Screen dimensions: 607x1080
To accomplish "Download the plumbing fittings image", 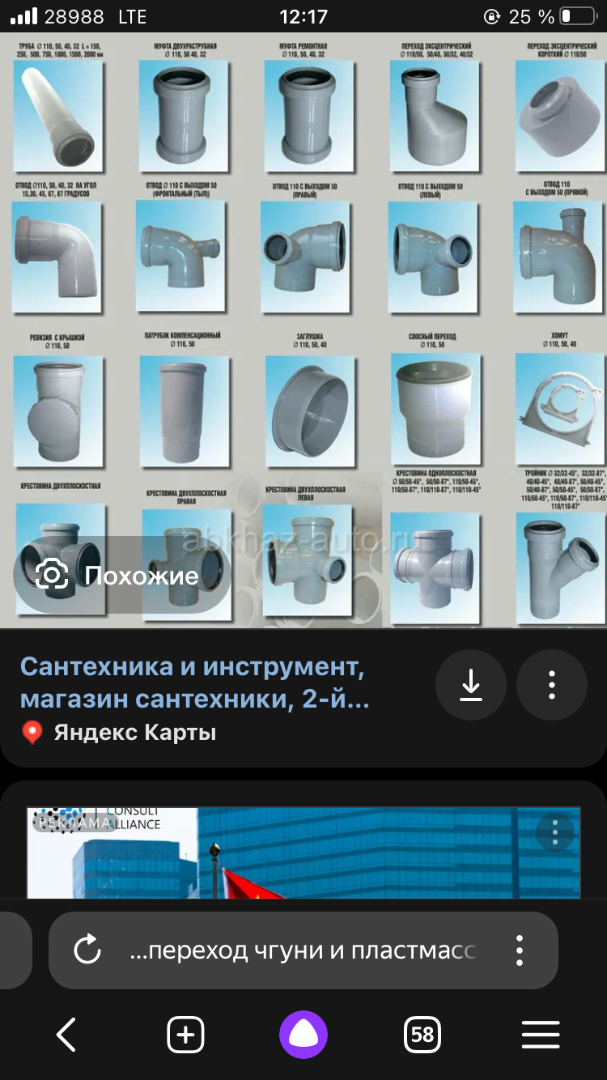I will point(471,685).
